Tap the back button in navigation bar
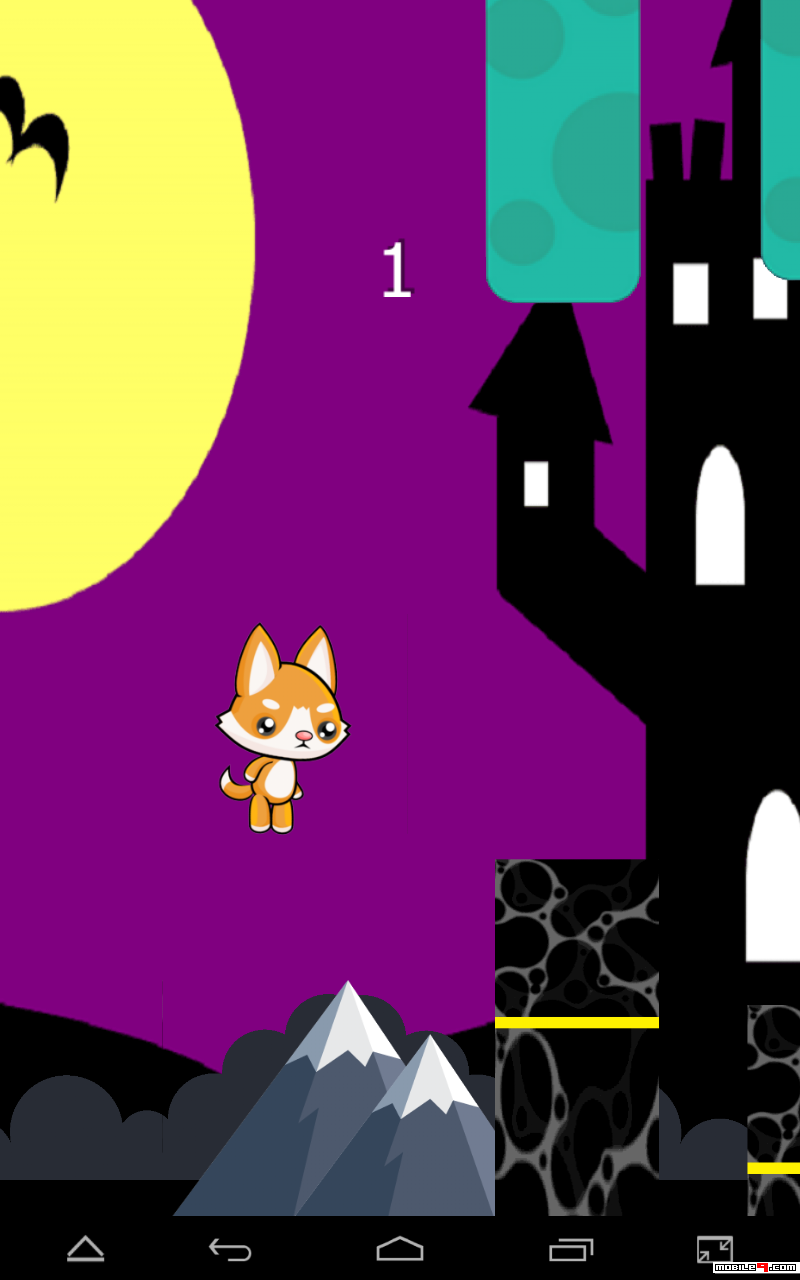The image size is (800, 1280). (x=230, y=1249)
